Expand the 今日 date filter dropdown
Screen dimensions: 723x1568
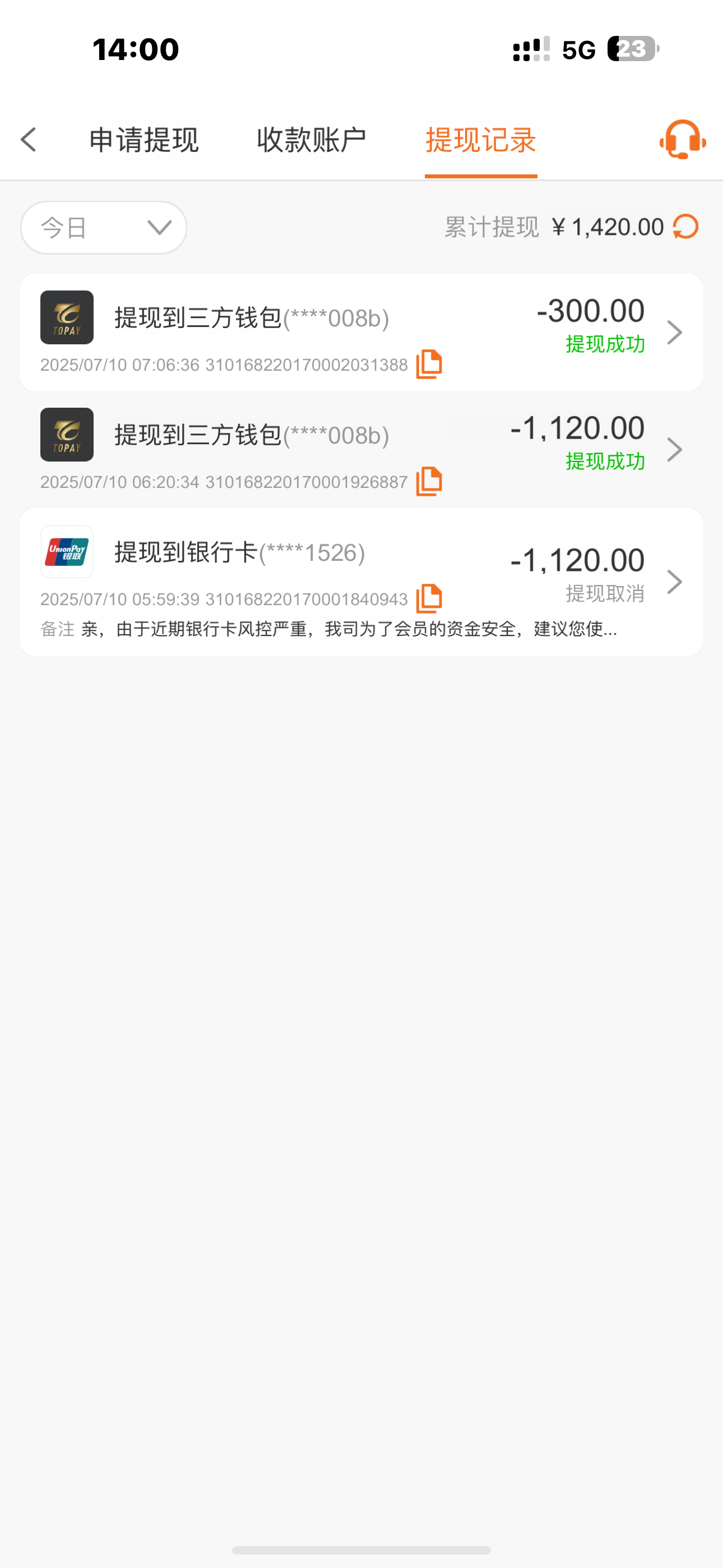104,228
